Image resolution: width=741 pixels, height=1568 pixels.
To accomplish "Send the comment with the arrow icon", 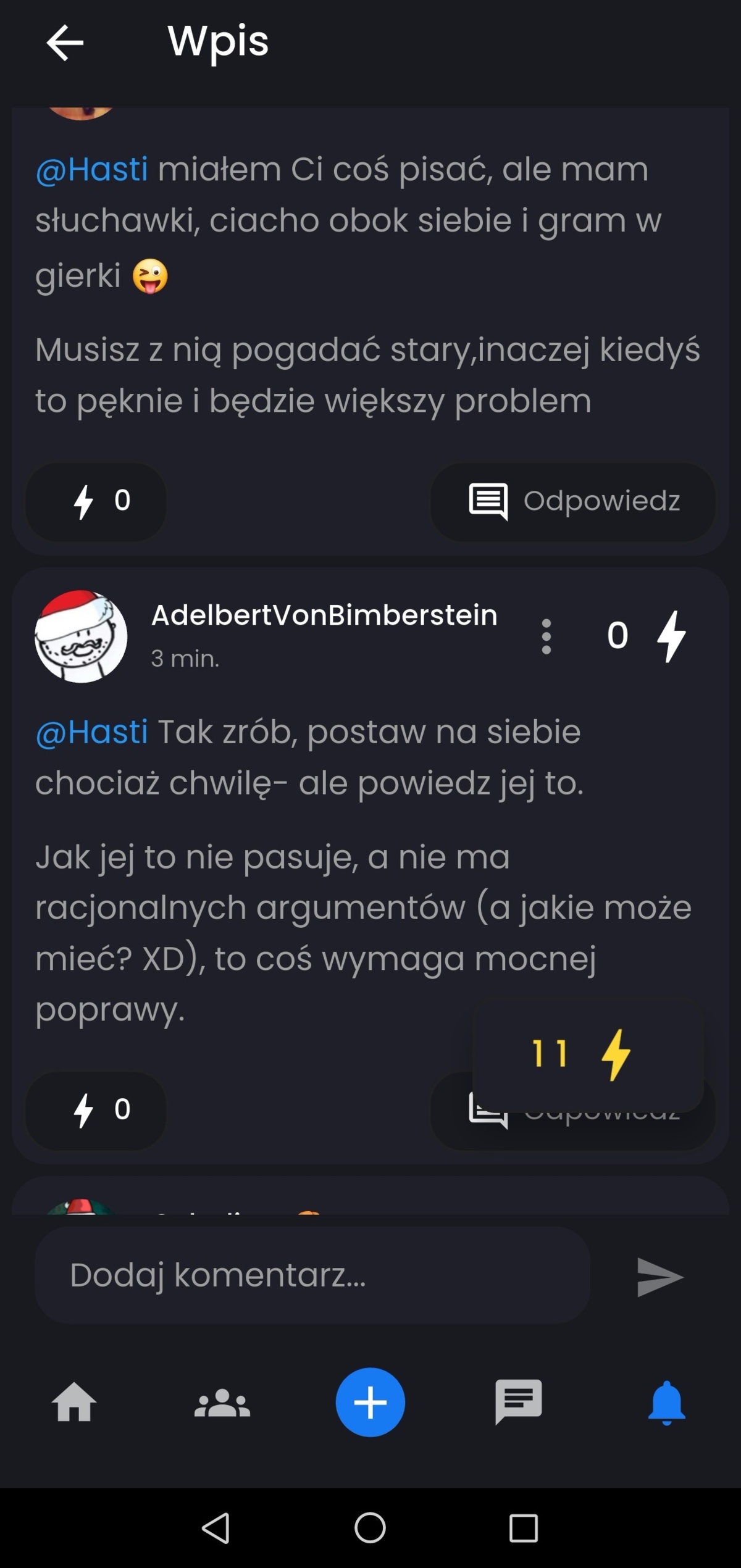I will click(x=659, y=1276).
